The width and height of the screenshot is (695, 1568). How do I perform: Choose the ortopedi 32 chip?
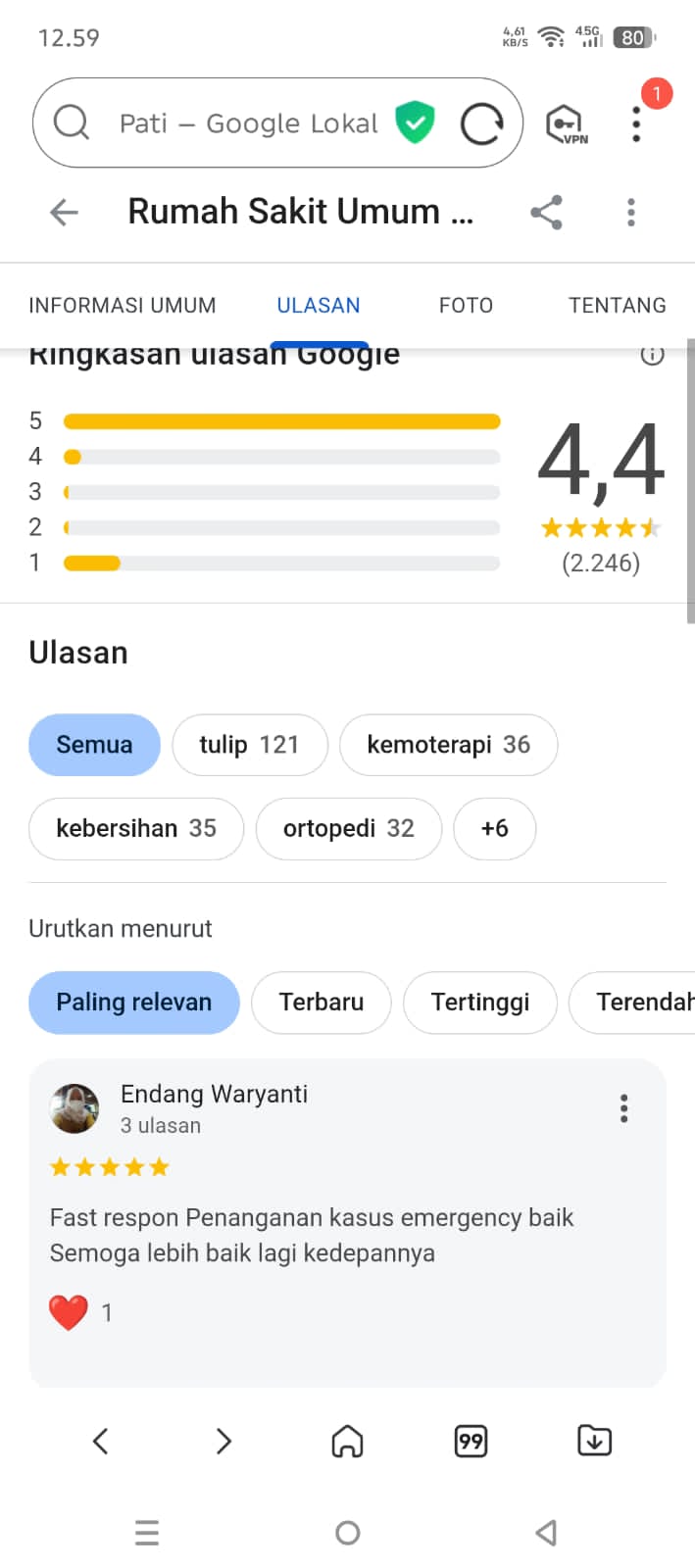348,828
